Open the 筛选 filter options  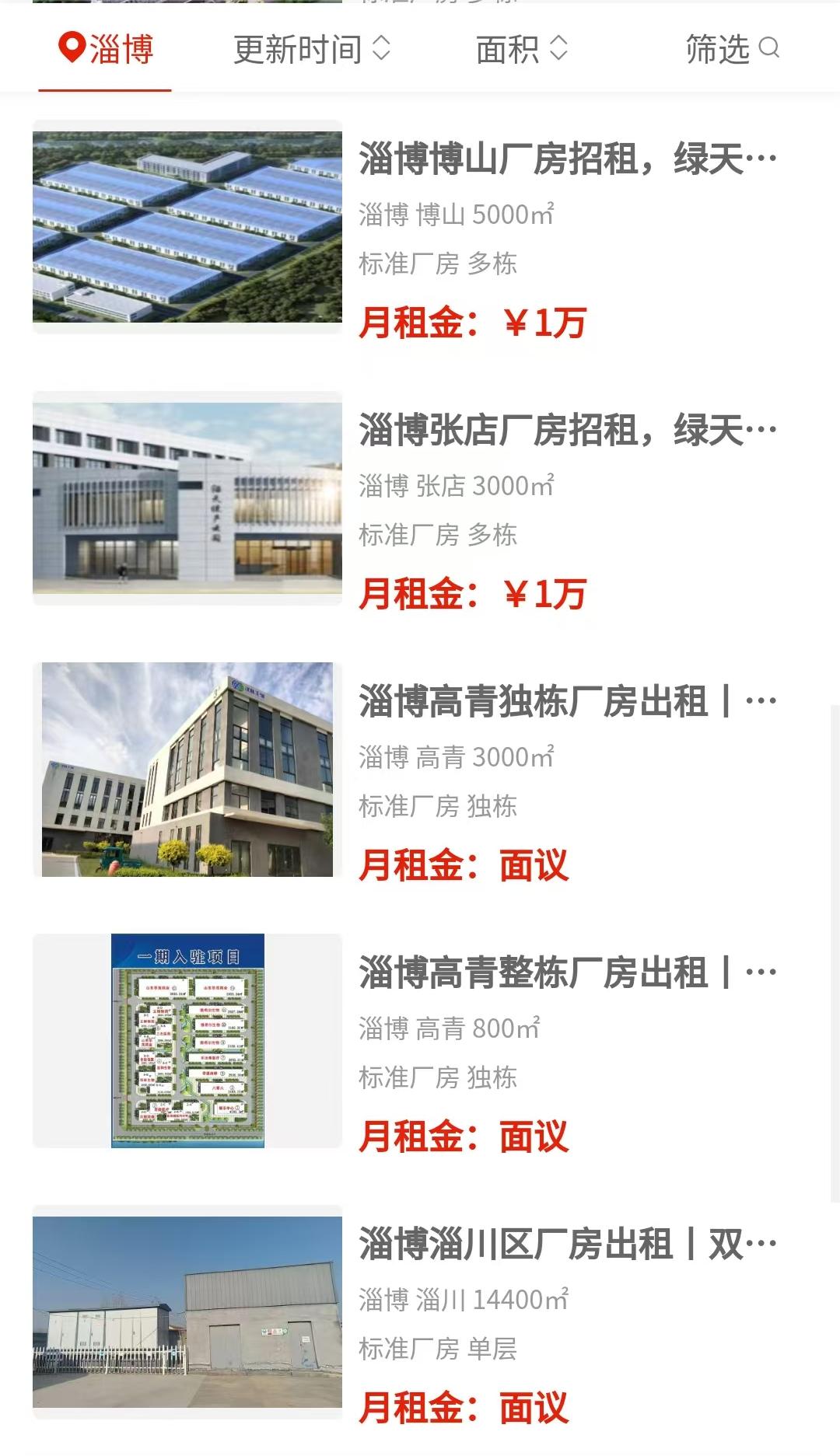pos(732,50)
